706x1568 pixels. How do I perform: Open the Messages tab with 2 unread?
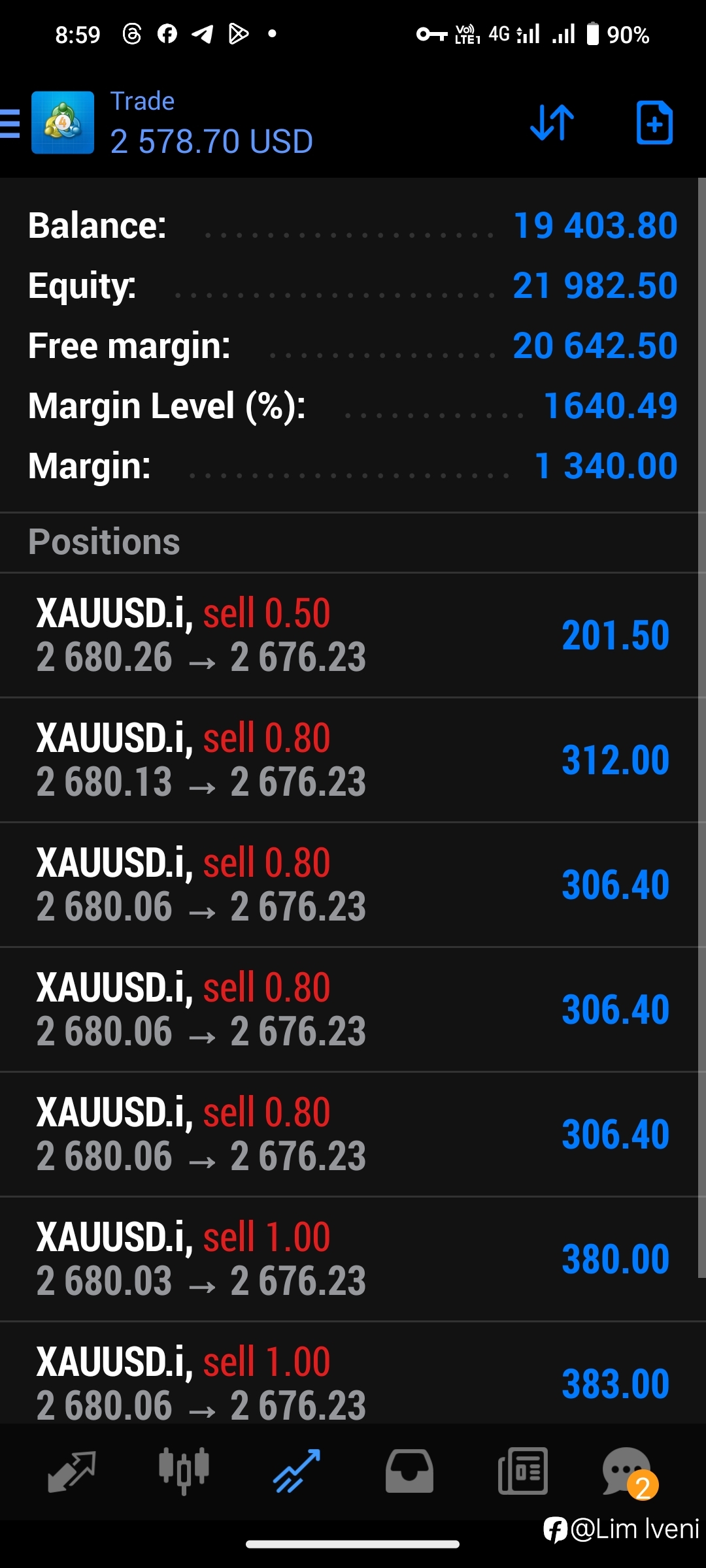click(629, 1473)
